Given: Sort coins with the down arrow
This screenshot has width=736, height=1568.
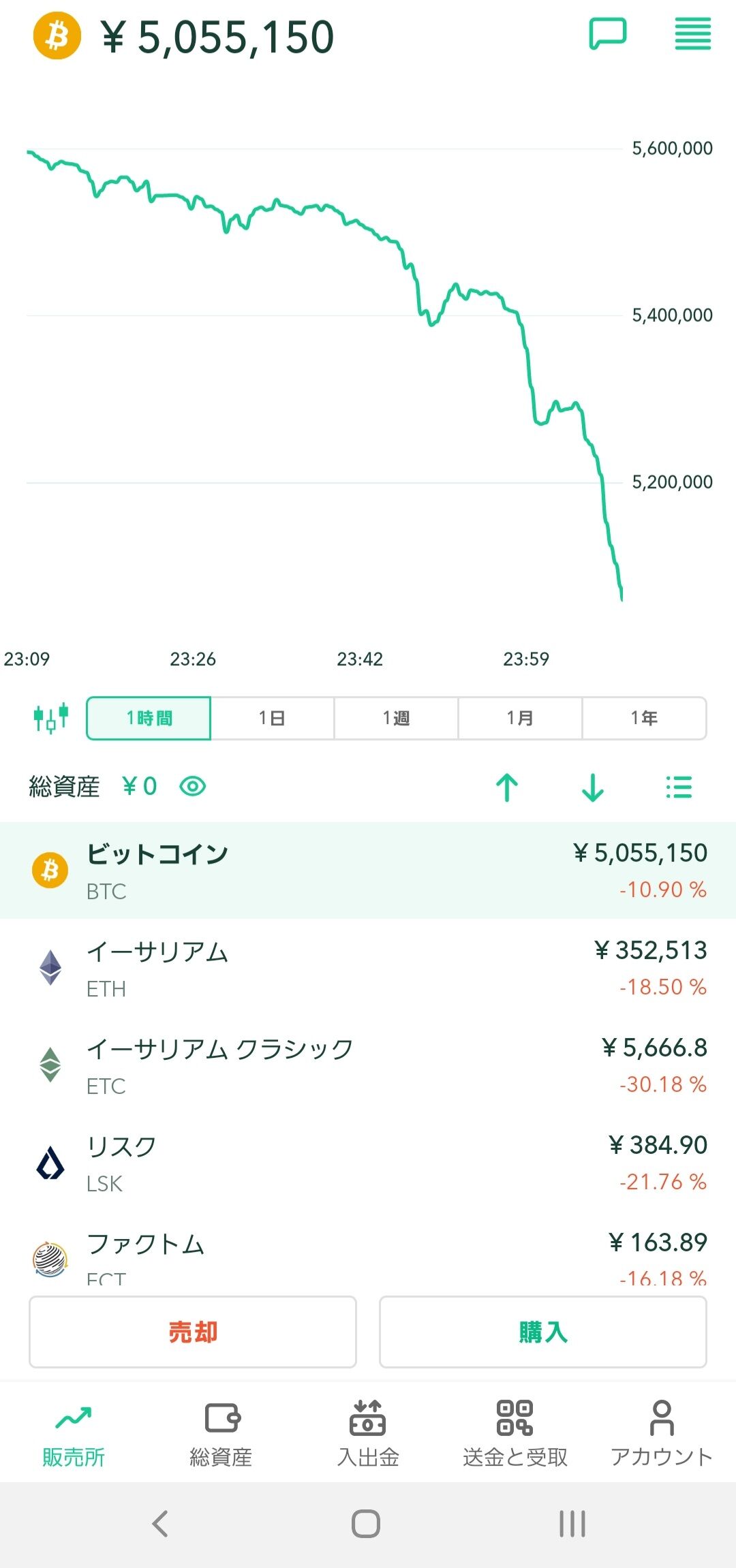Looking at the screenshot, I should (x=593, y=787).
